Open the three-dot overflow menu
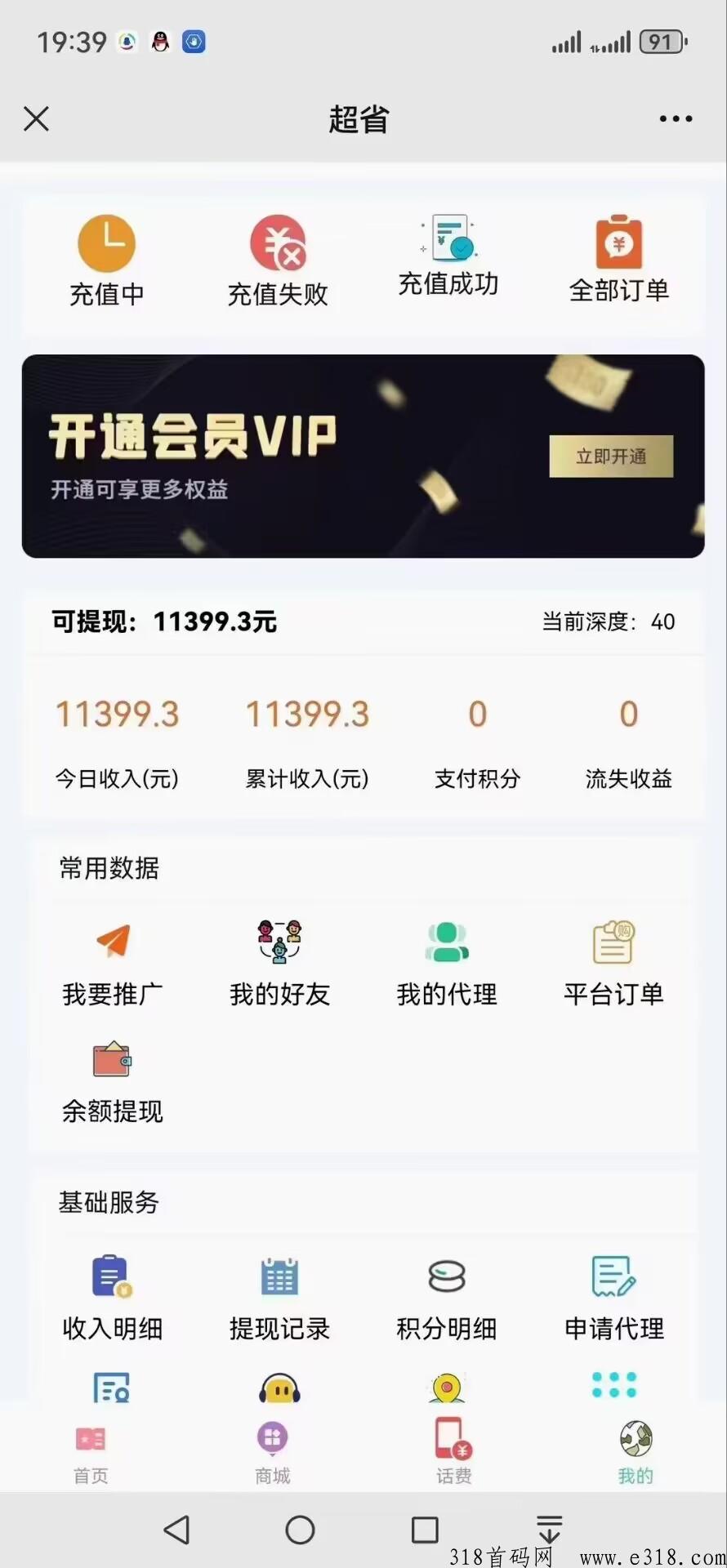The image size is (727, 1568). [676, 118]
